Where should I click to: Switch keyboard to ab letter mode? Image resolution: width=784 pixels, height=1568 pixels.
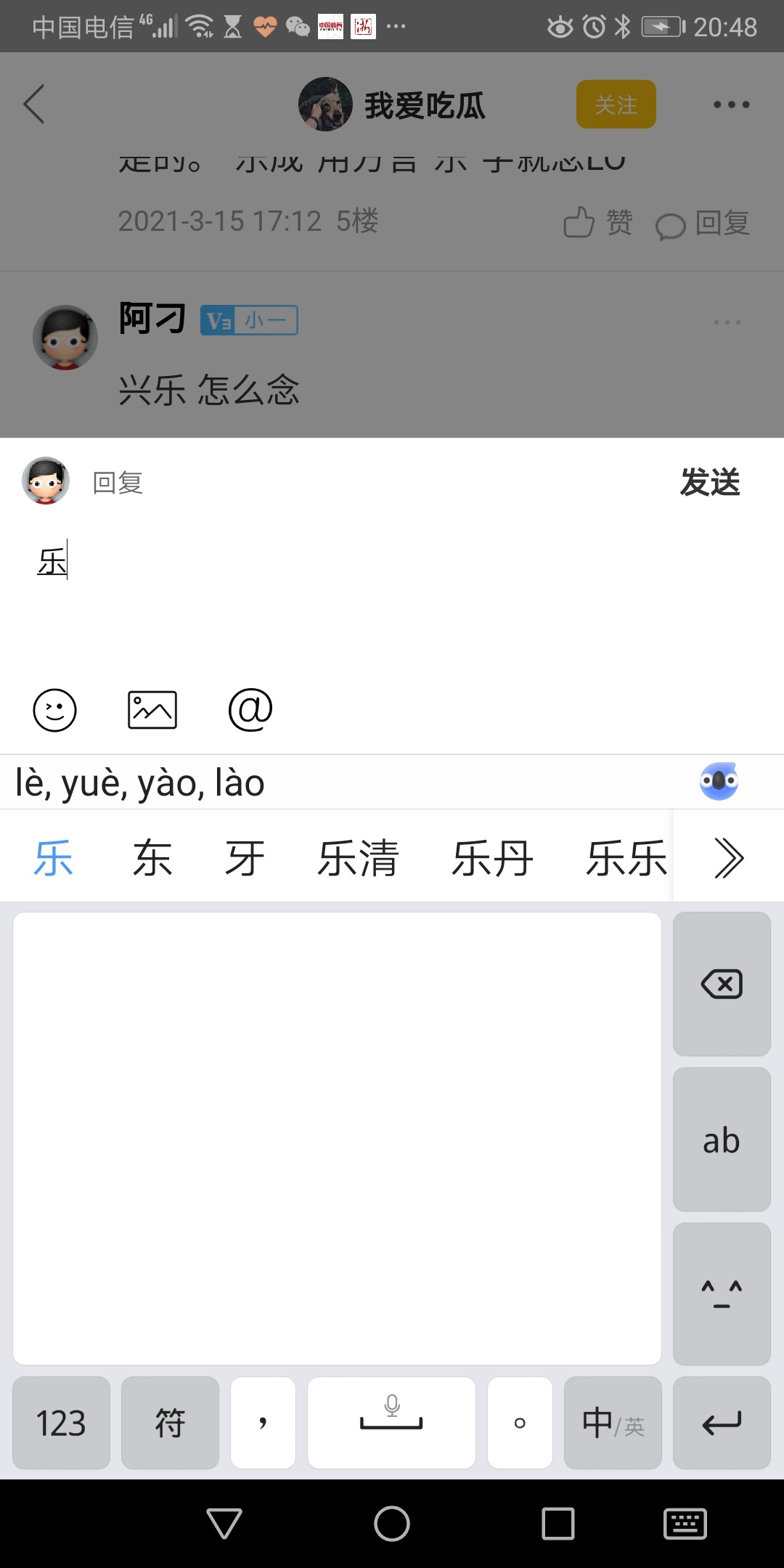[x=721, y=1140]
